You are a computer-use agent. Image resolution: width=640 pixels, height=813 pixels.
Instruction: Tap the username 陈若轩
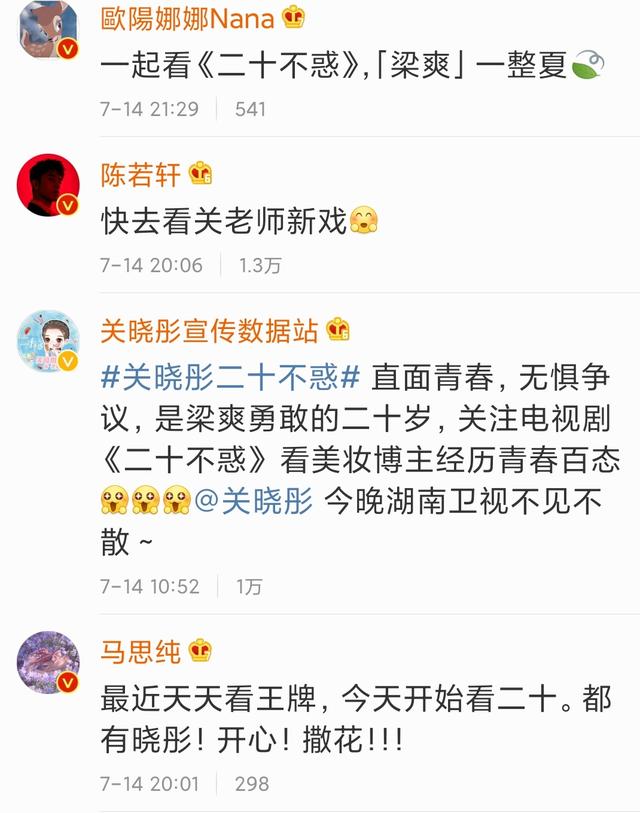click(141, 174)
